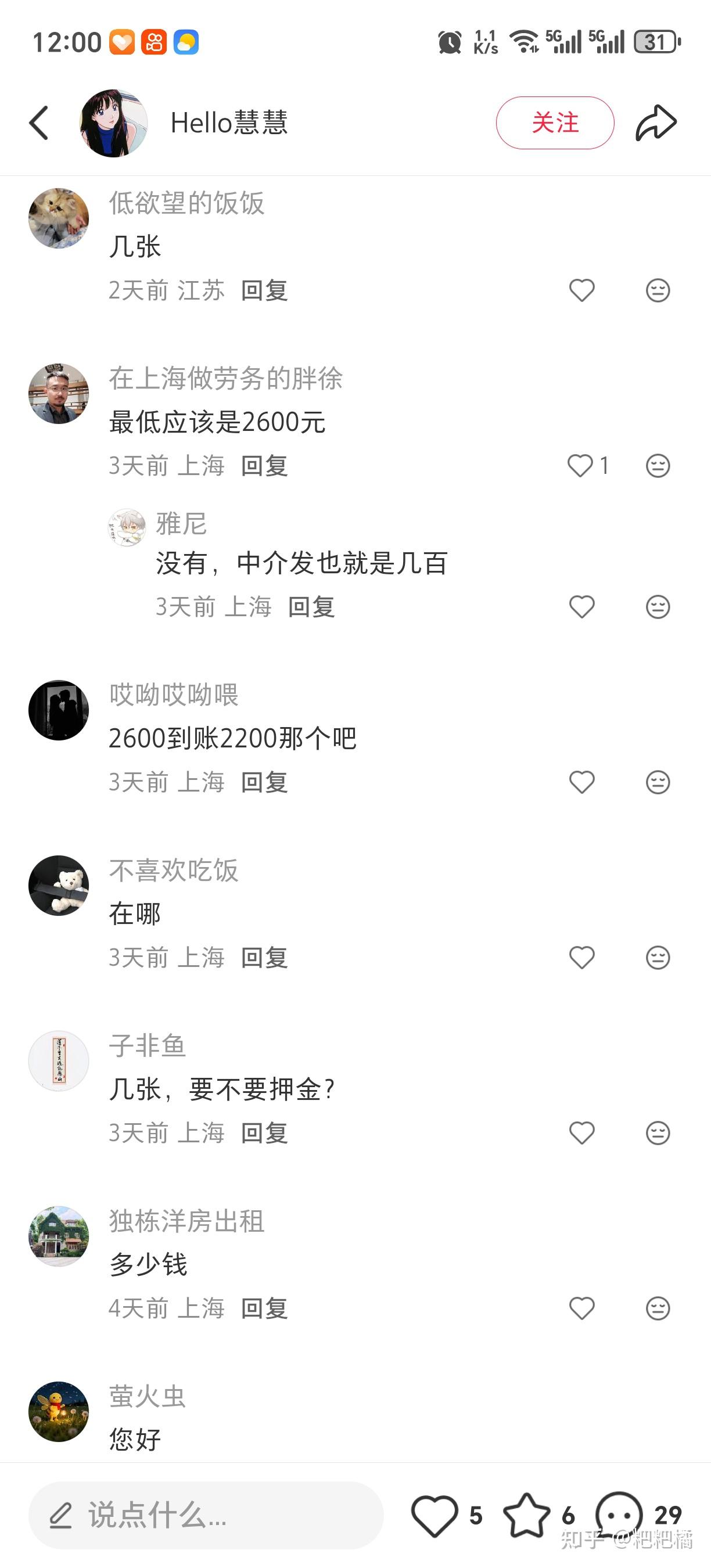711x1568 pixels.
Task: Like 低欲望的饭饭's comment
Action: point(581,290)
